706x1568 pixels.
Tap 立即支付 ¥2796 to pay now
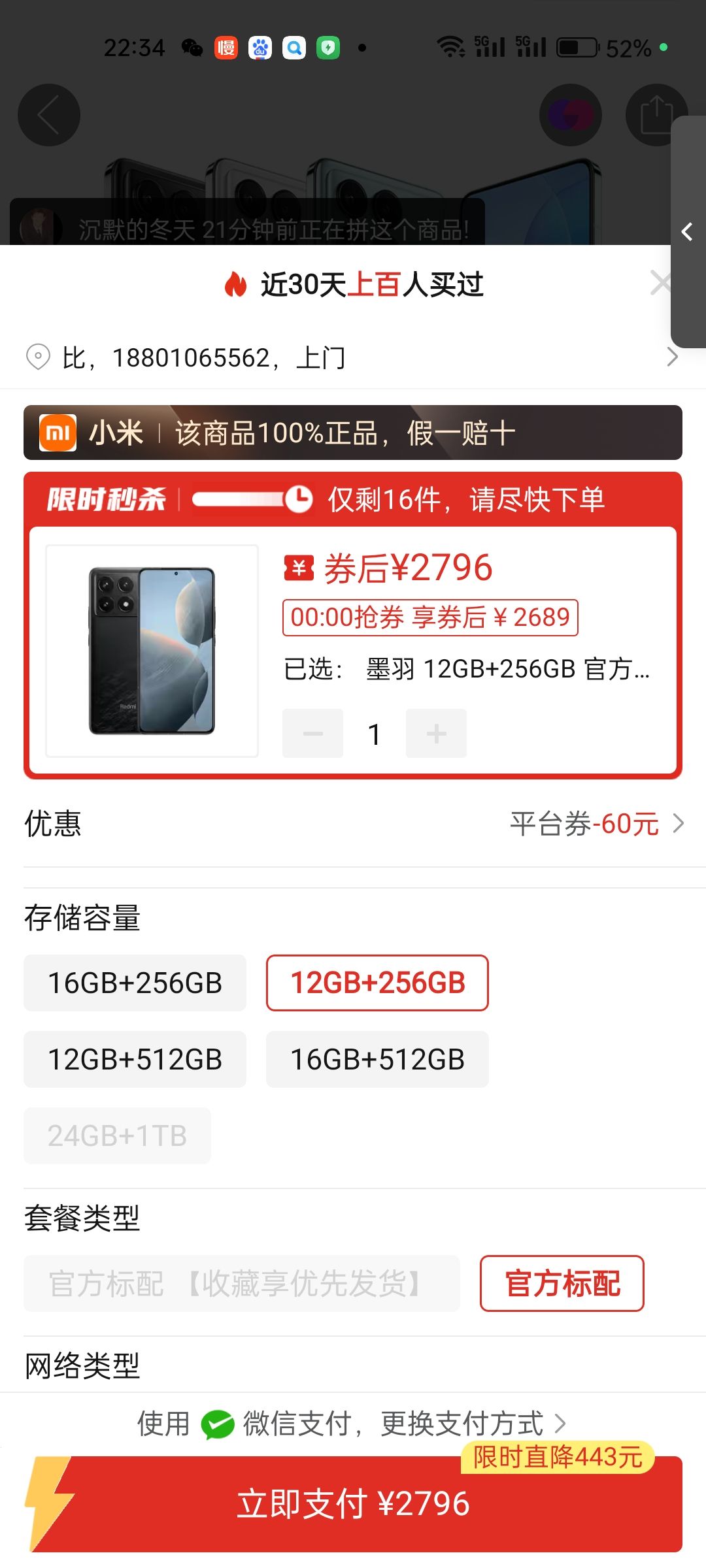(x=353, y=1507)
